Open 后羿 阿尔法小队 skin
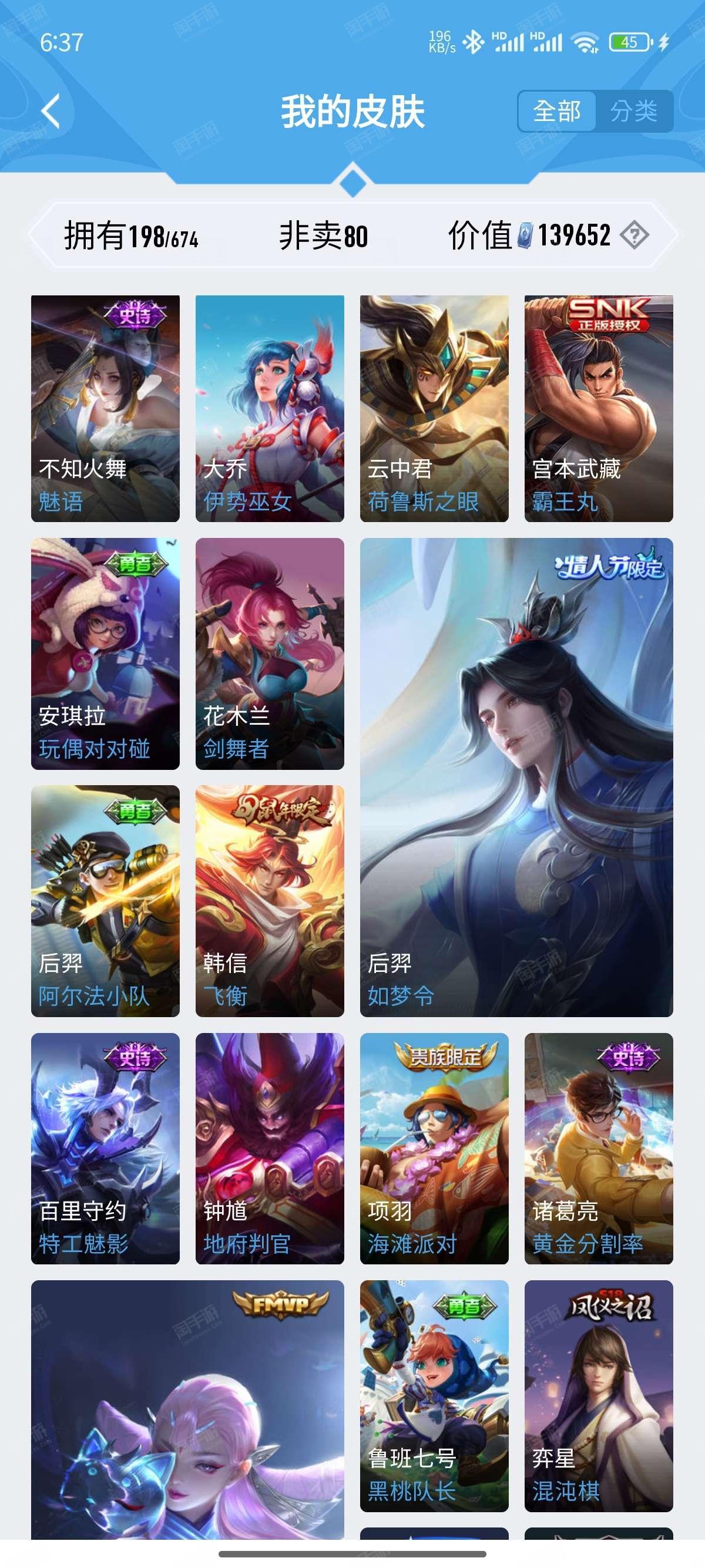This screenshot has width=705, height=1568. click(105, 901)
